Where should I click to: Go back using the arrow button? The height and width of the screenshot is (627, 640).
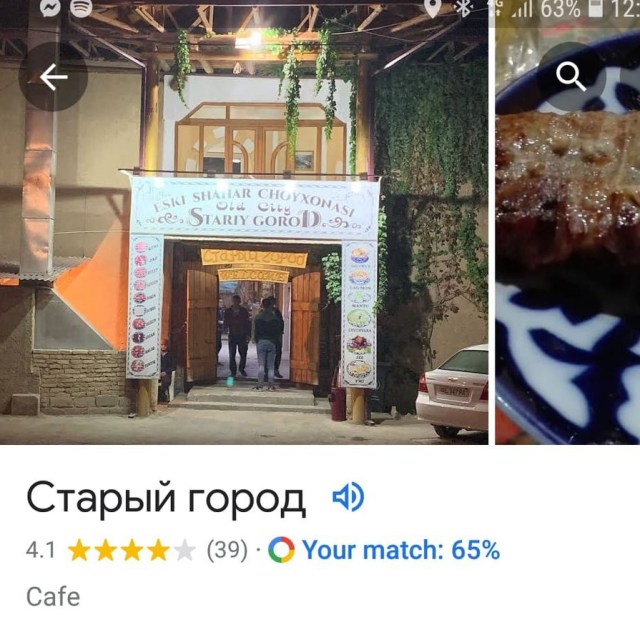click(53, 77)
